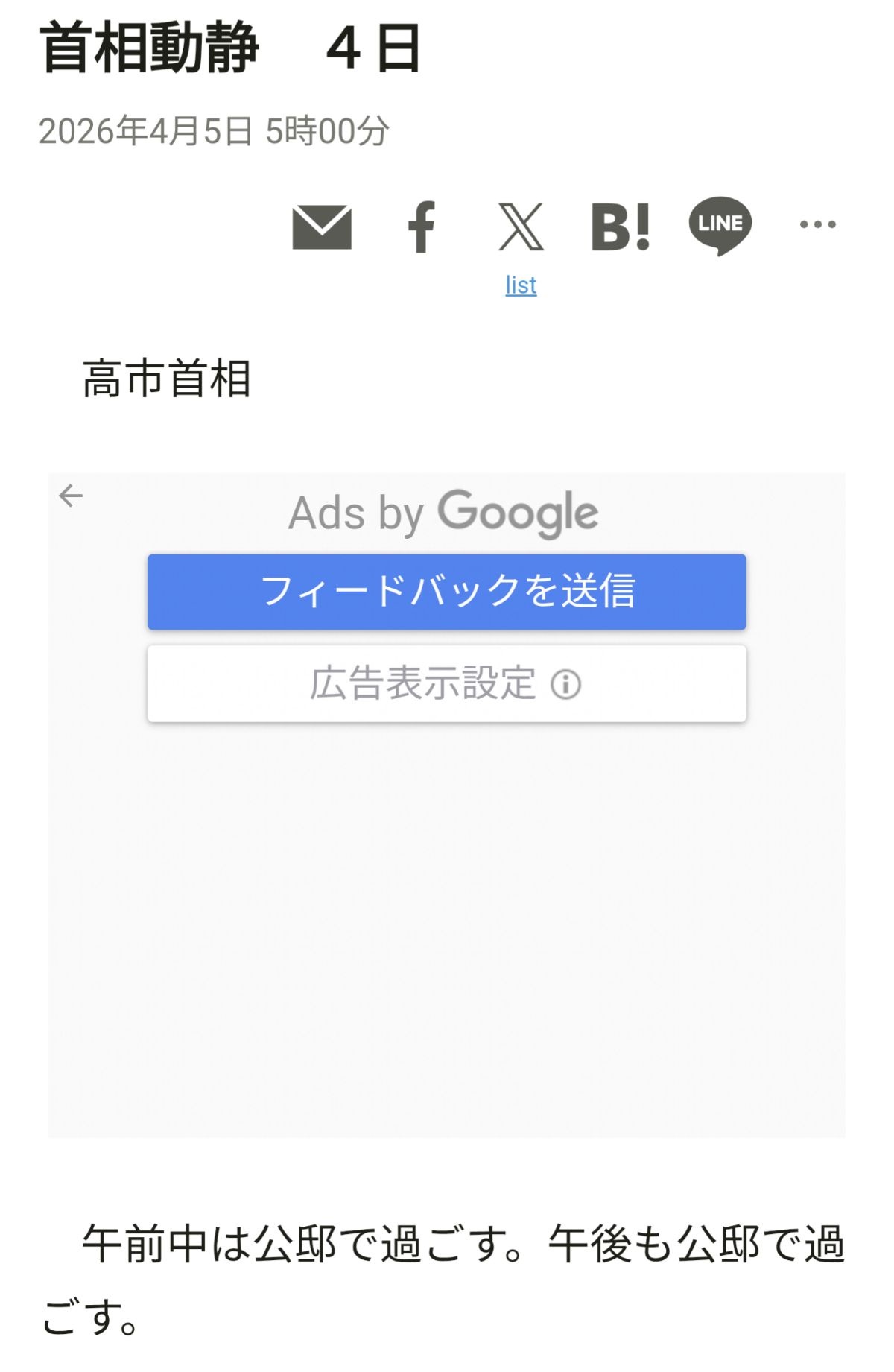
Task: Open the three-dot more sharing options
Action: [817, 224]
